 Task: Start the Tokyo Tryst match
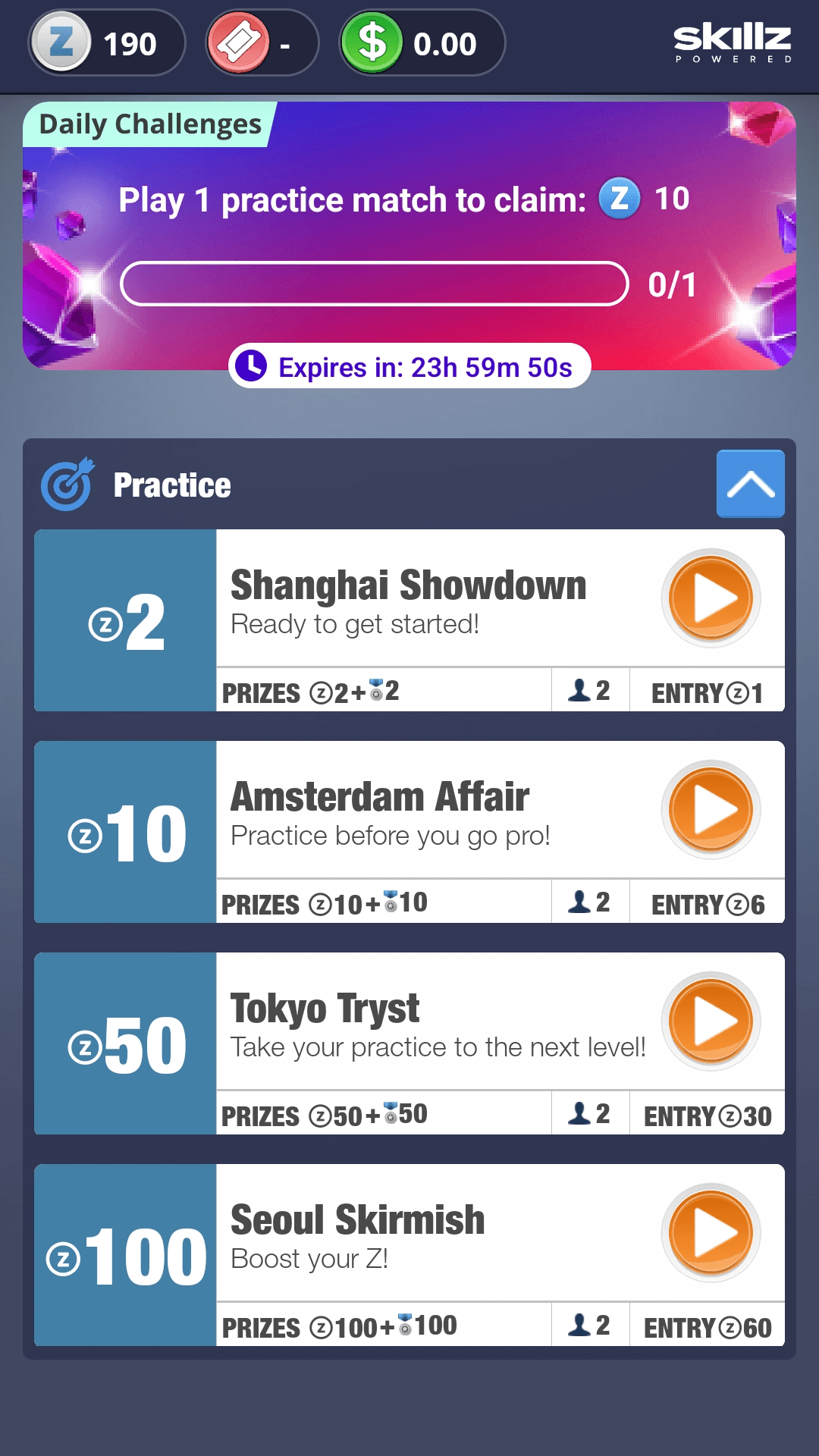click(x=711, y=1021)
